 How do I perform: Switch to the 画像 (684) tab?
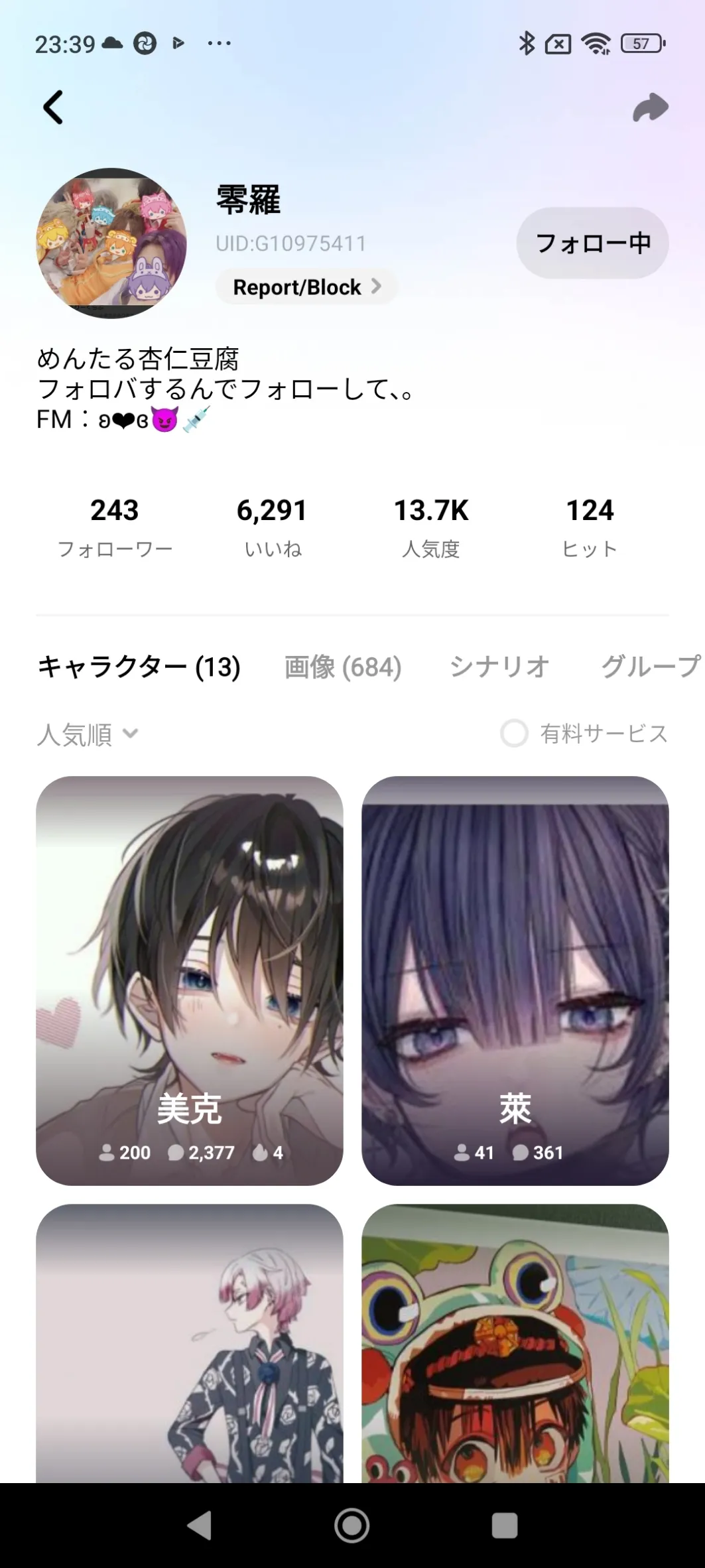tap(343, 667)
